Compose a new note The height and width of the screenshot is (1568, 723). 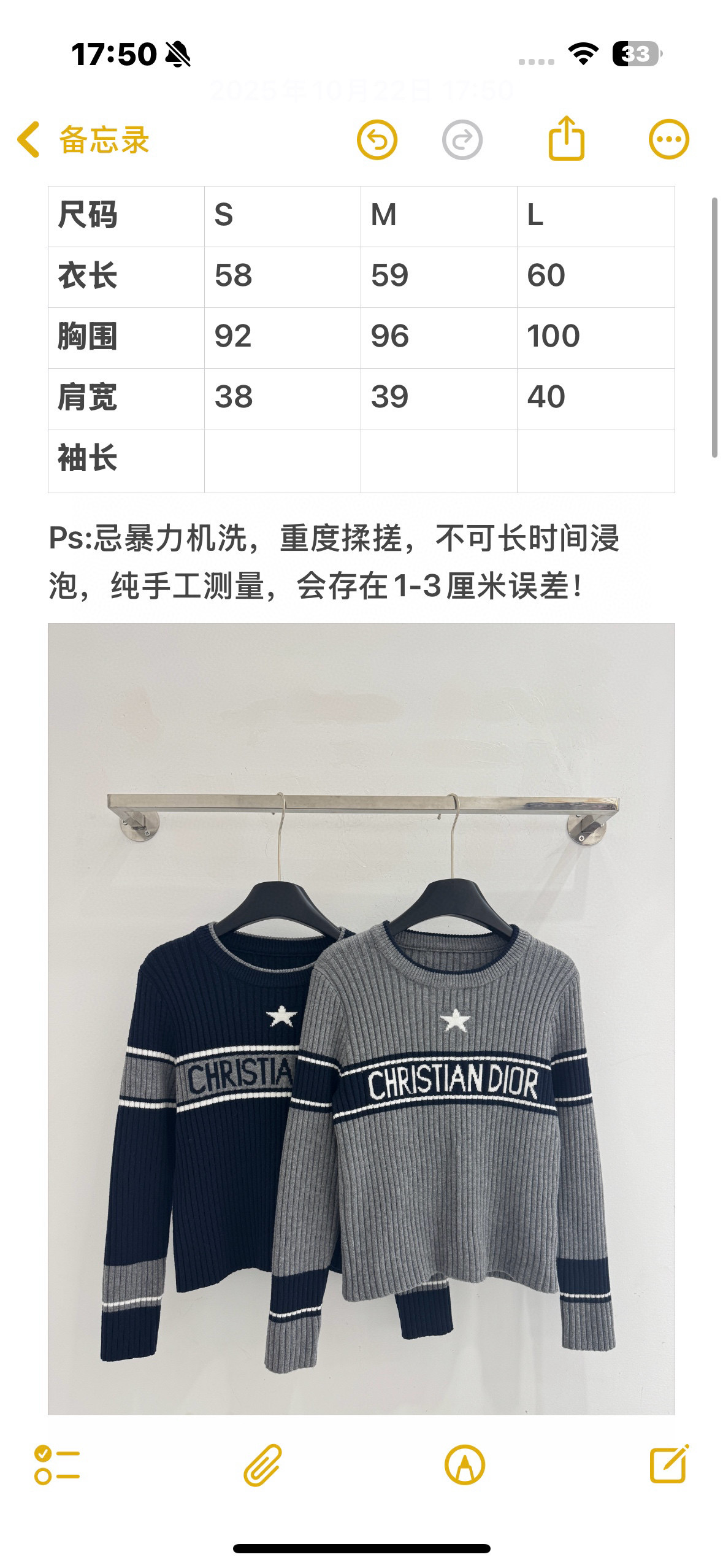pyautogui.click(x=669, y=1464)
